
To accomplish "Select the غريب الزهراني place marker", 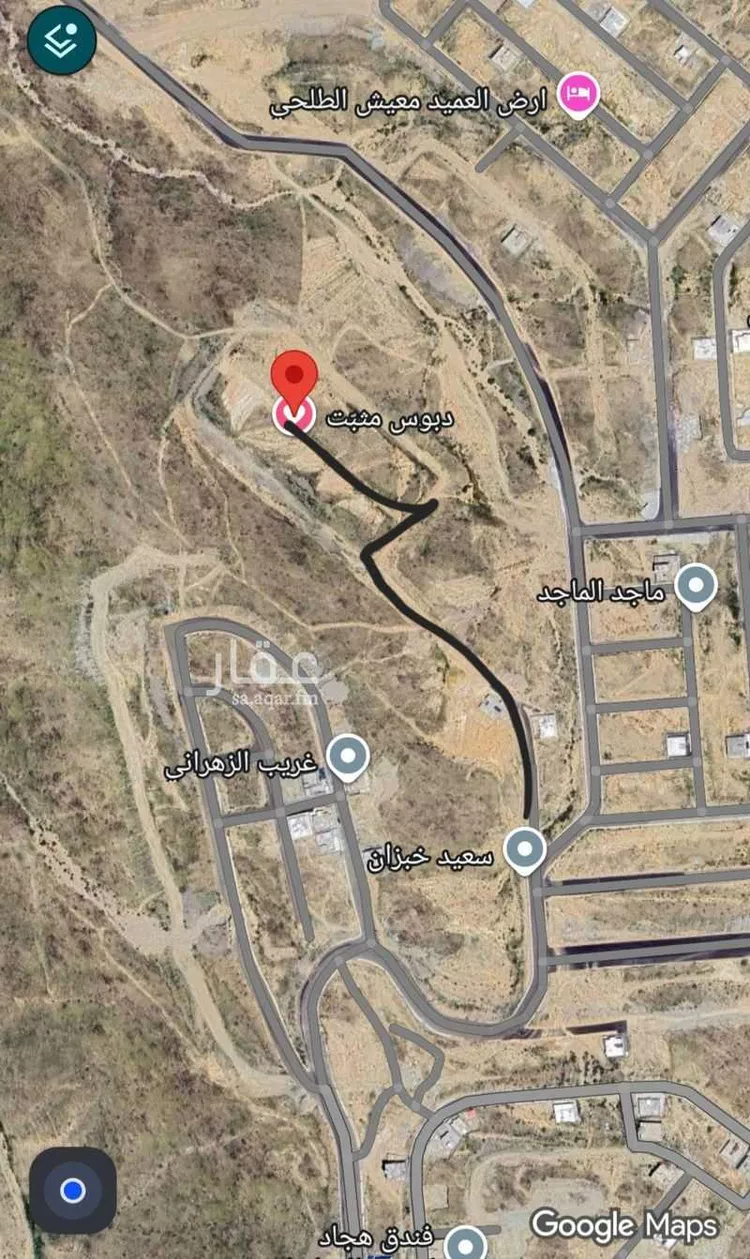I will [348, 759].
